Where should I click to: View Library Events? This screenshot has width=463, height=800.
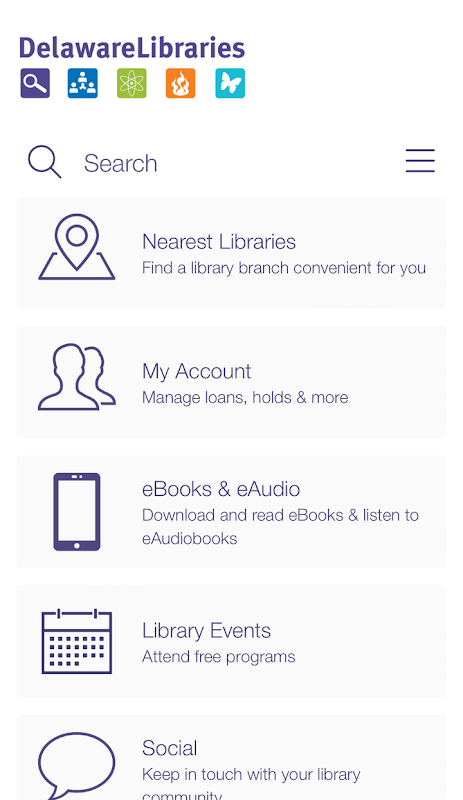[231, 641]
